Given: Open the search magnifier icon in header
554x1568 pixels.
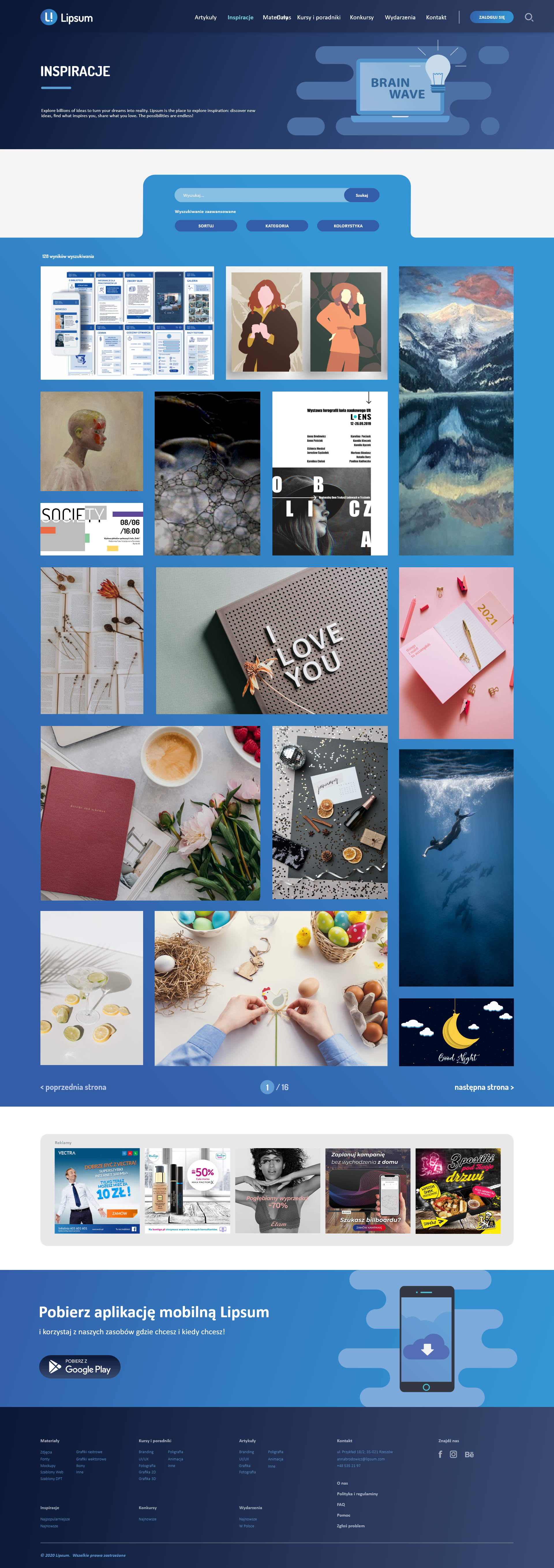Looking at the screenshot, I should click(x=528, y=17).
